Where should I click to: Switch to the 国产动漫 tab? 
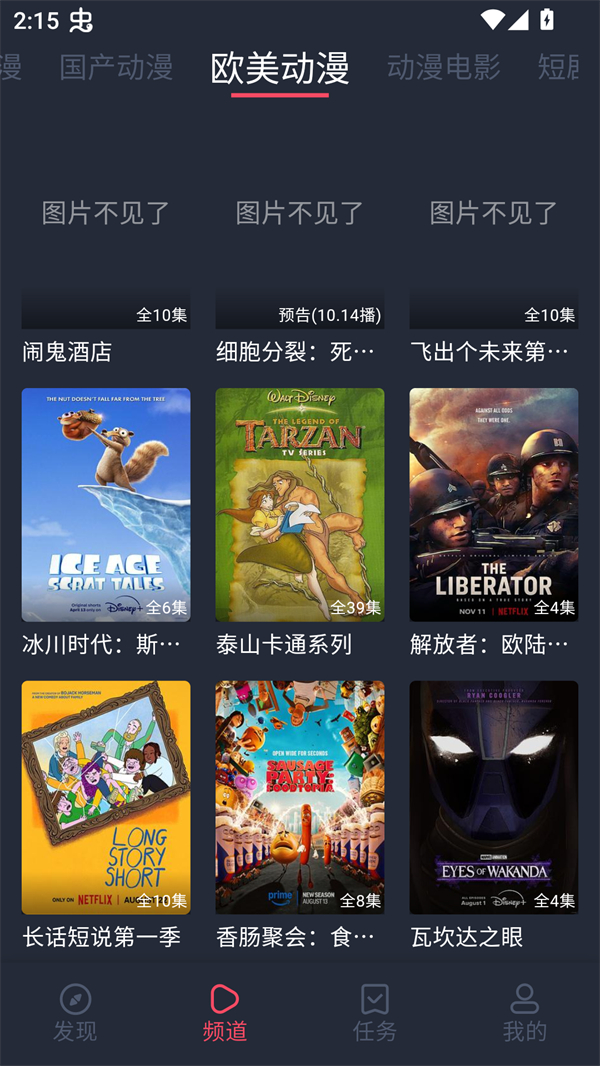click(116, 67)
